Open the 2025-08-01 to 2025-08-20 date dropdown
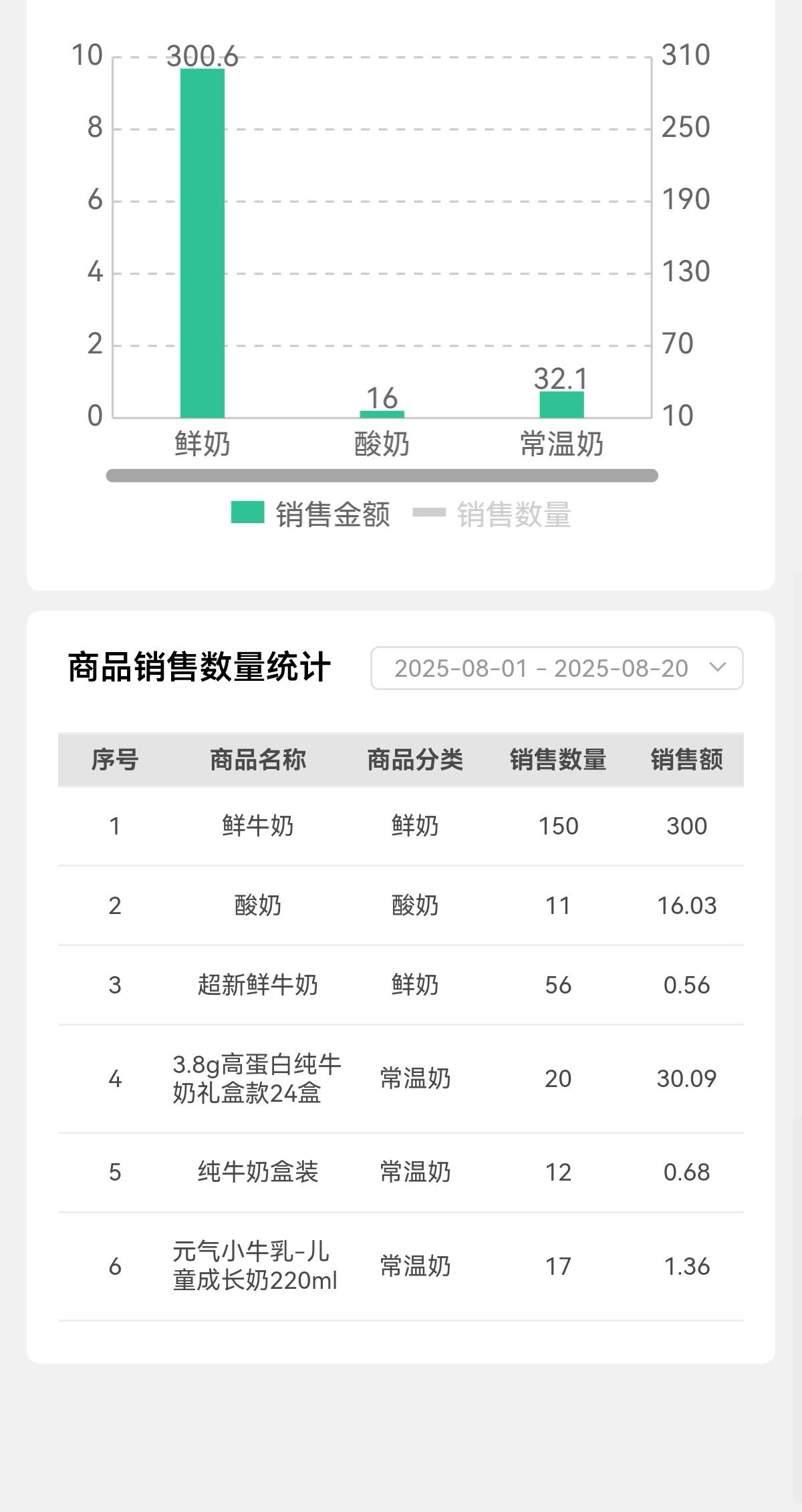This screenshot has width=802, height=1512. [x=556, y=668]
